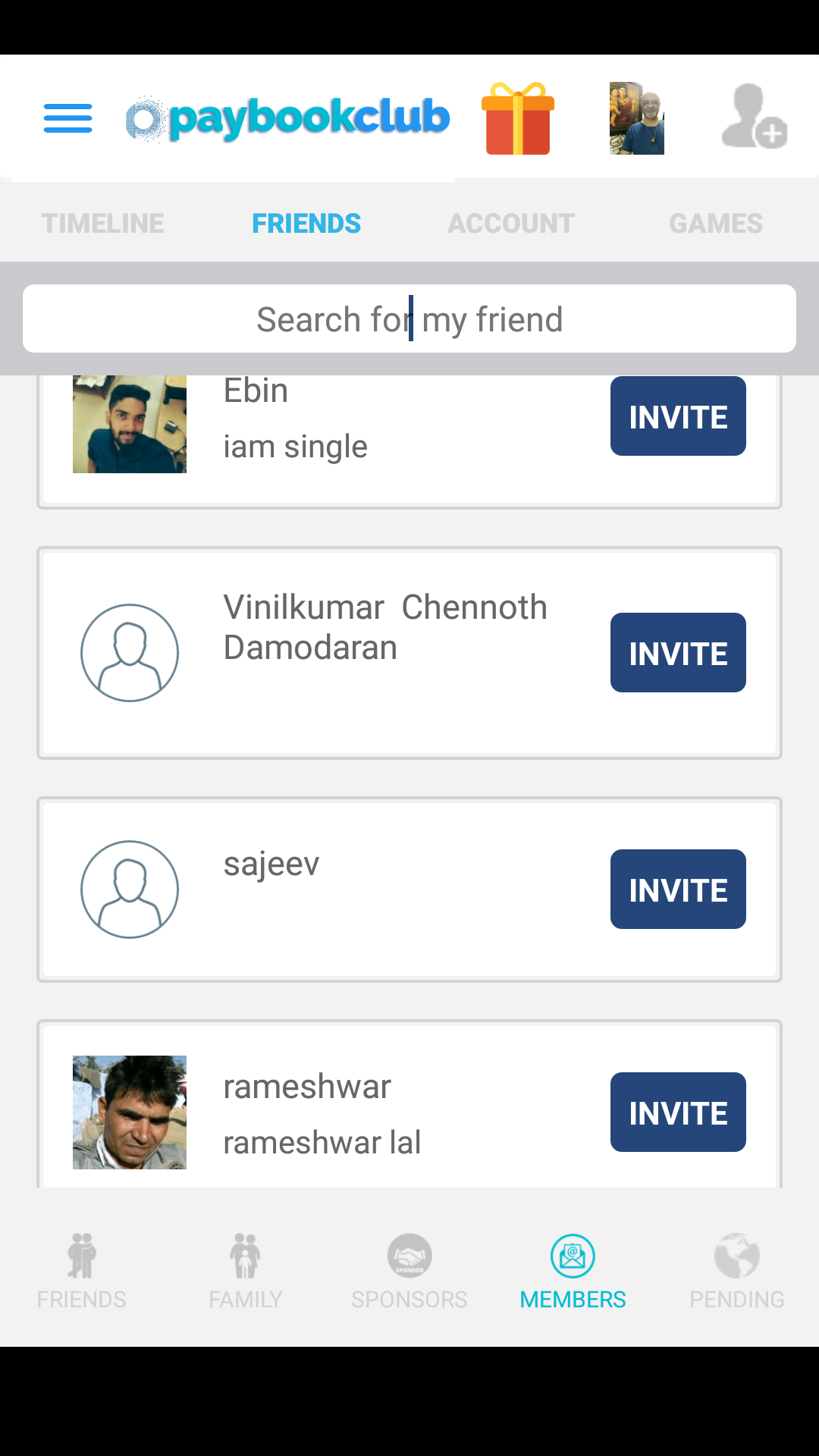This screenshot has width=819, height=1456.
Task: Switch to the Games tab
Action: click(716, 224)
